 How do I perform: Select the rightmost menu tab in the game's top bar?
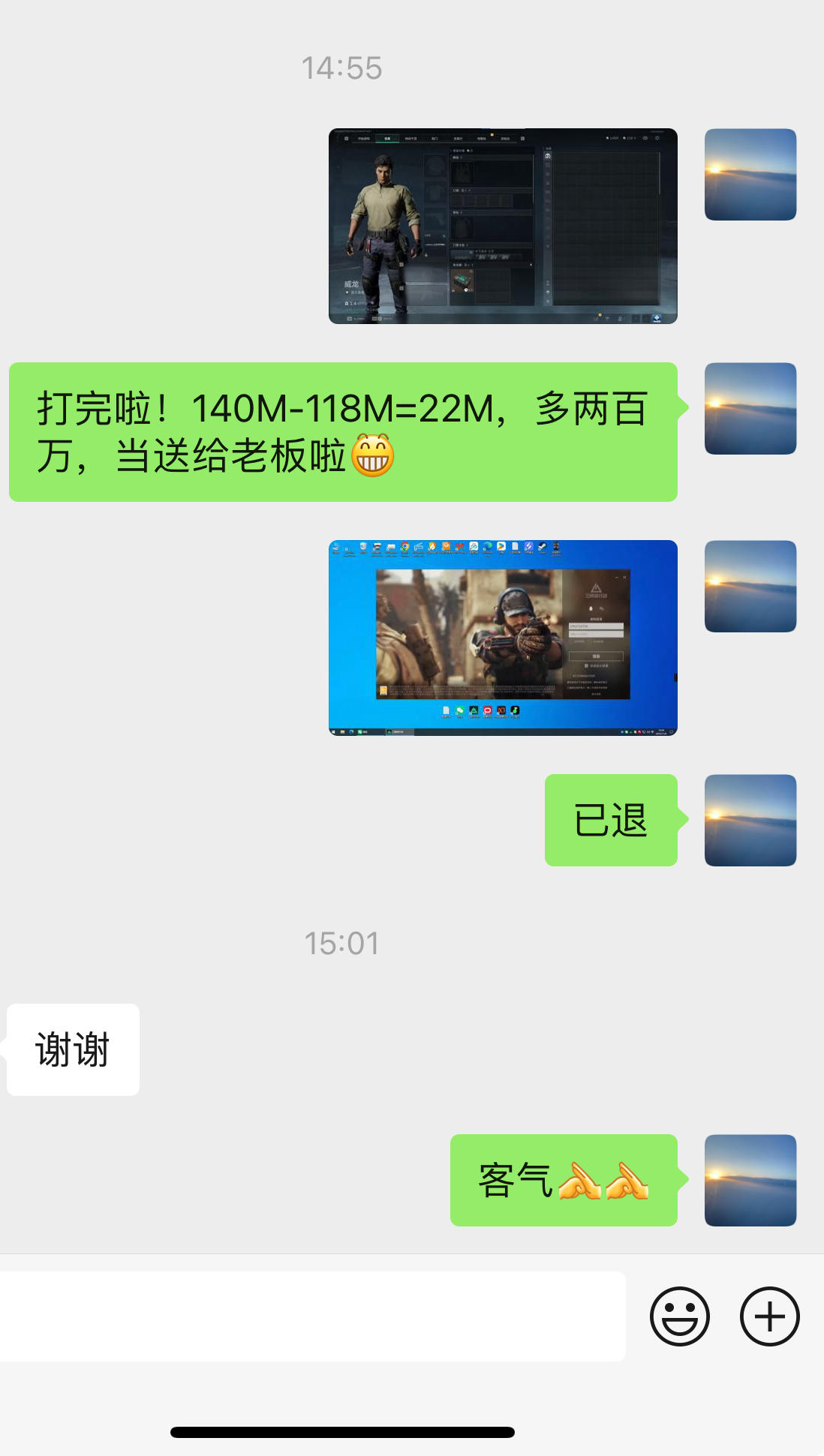(506, 139)
